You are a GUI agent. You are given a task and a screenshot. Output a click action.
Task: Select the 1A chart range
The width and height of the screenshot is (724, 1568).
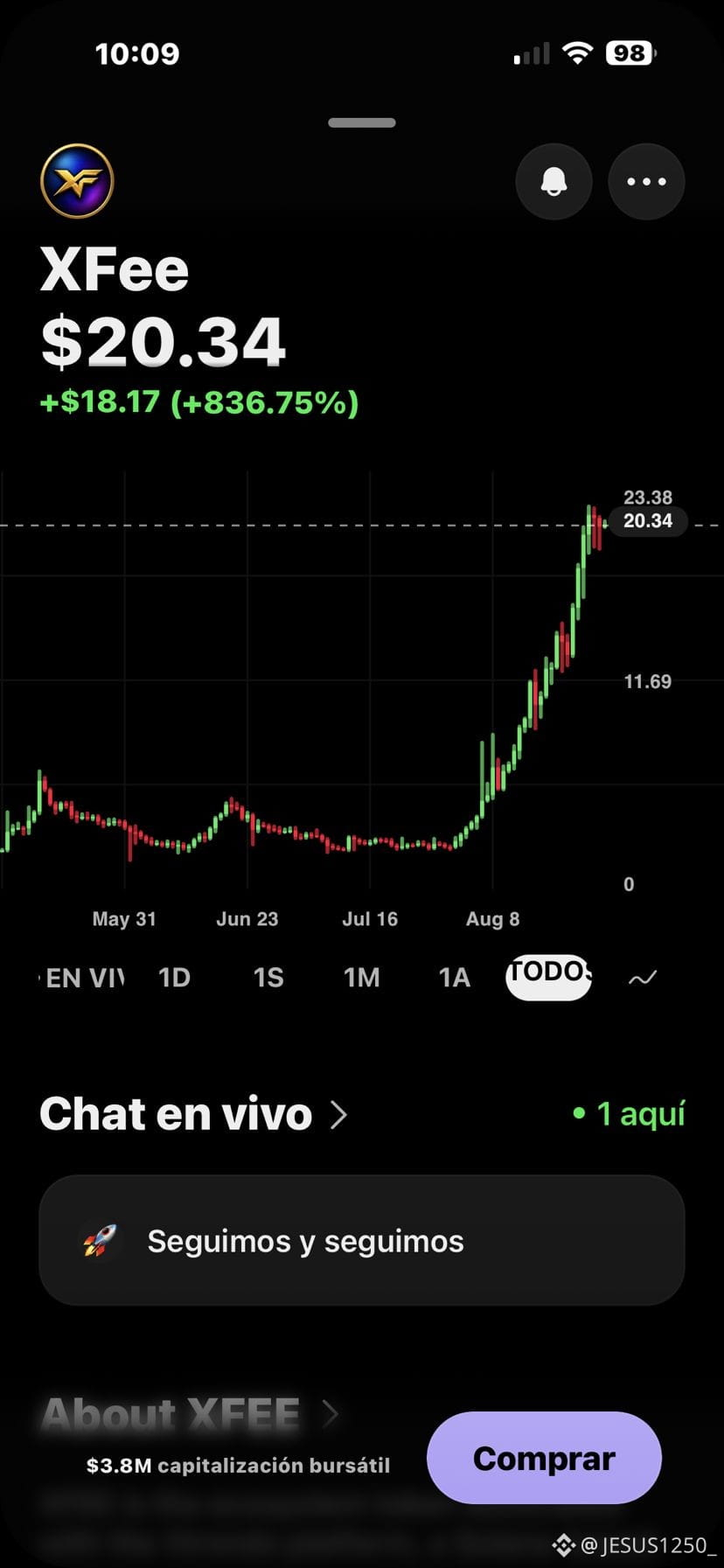point(455,978)
